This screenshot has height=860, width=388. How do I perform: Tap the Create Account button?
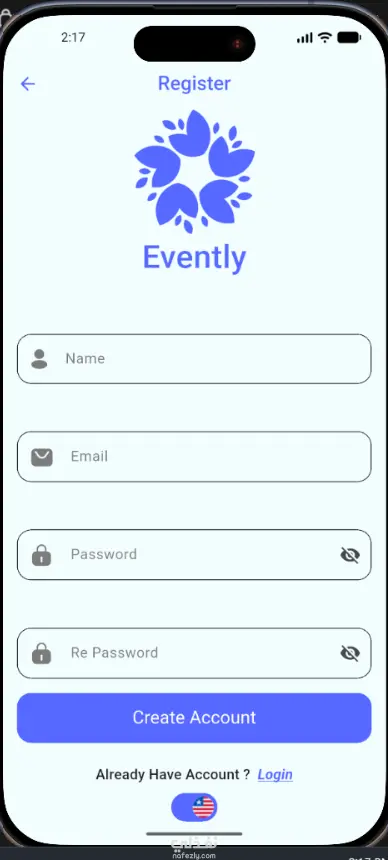pyautogui.click(x=194, y=718)
